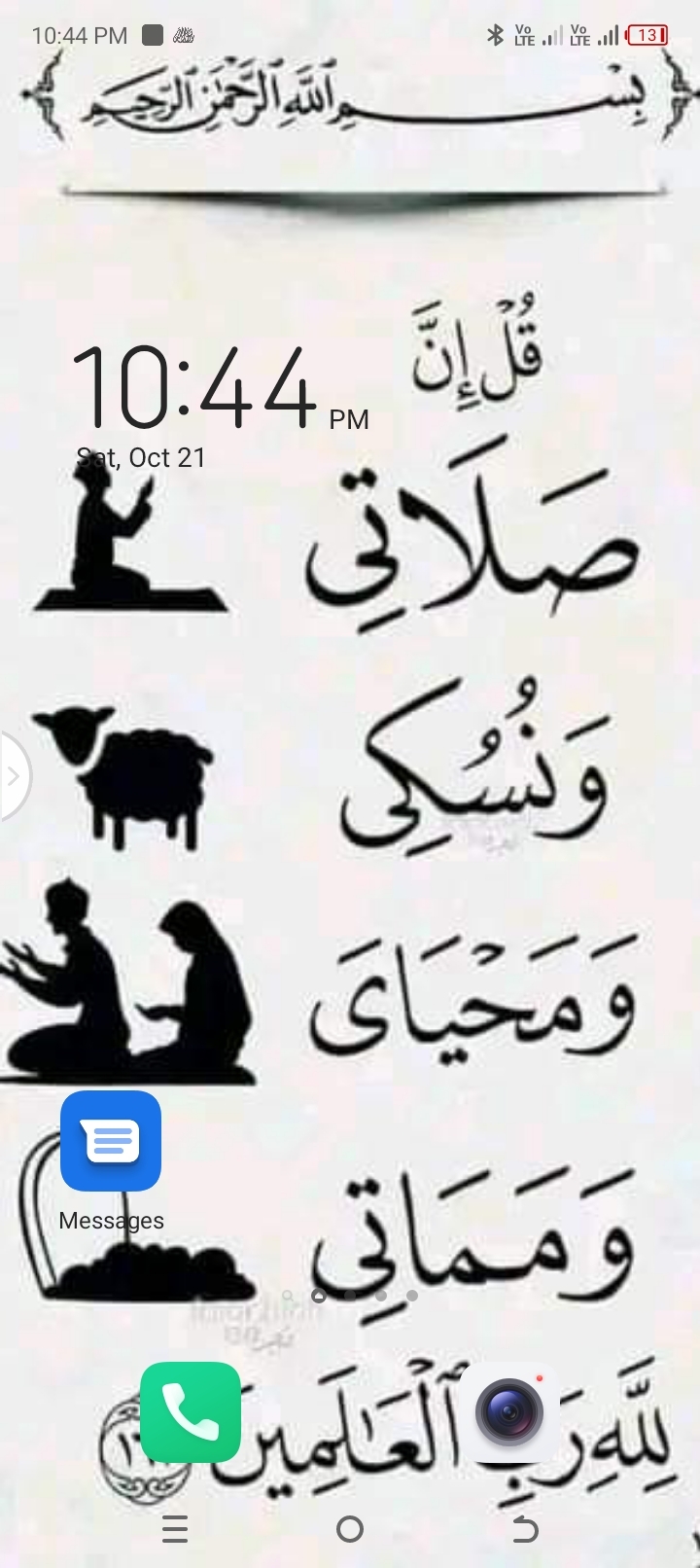Open recent apps from the navigation bar

click(x=175, y=1530)
